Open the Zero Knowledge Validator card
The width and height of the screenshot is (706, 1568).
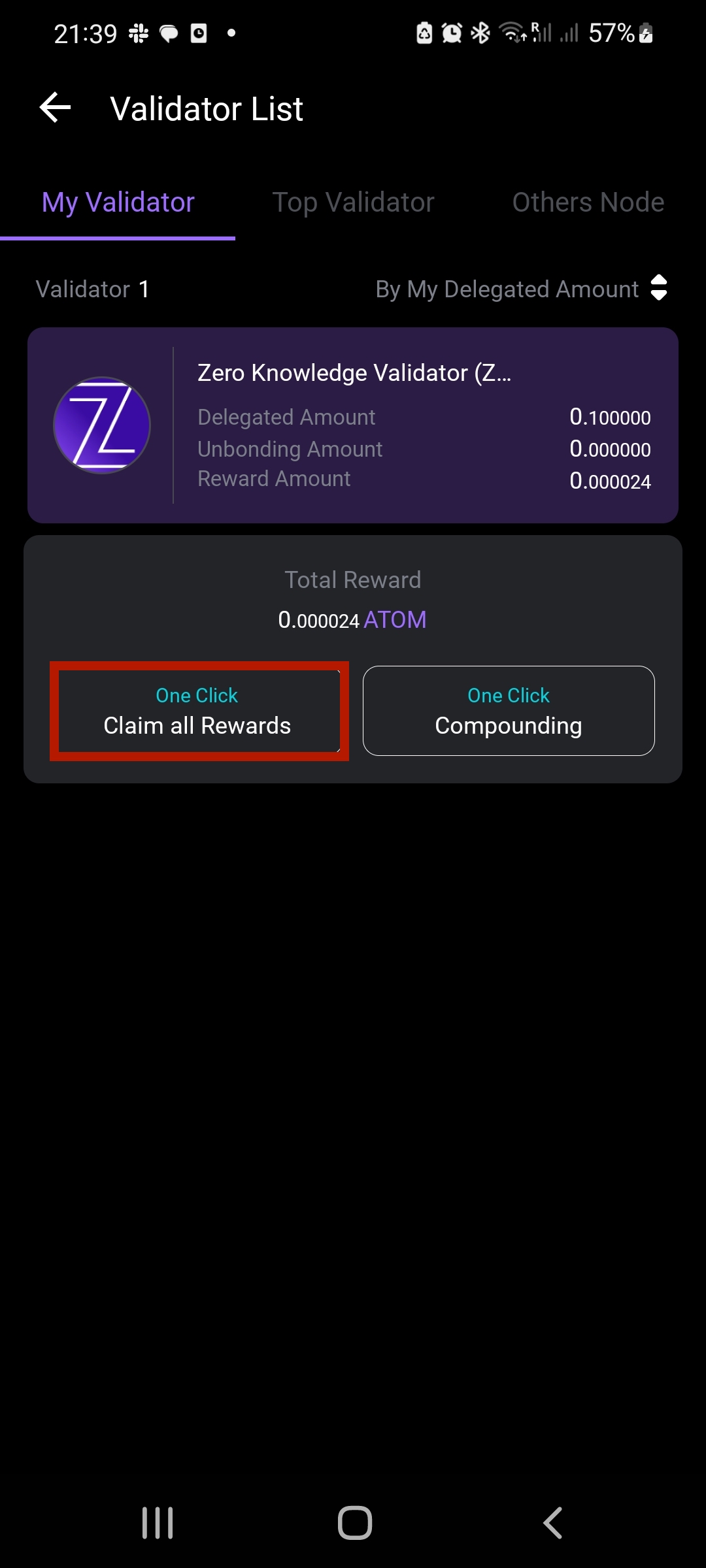pos(353,425)
